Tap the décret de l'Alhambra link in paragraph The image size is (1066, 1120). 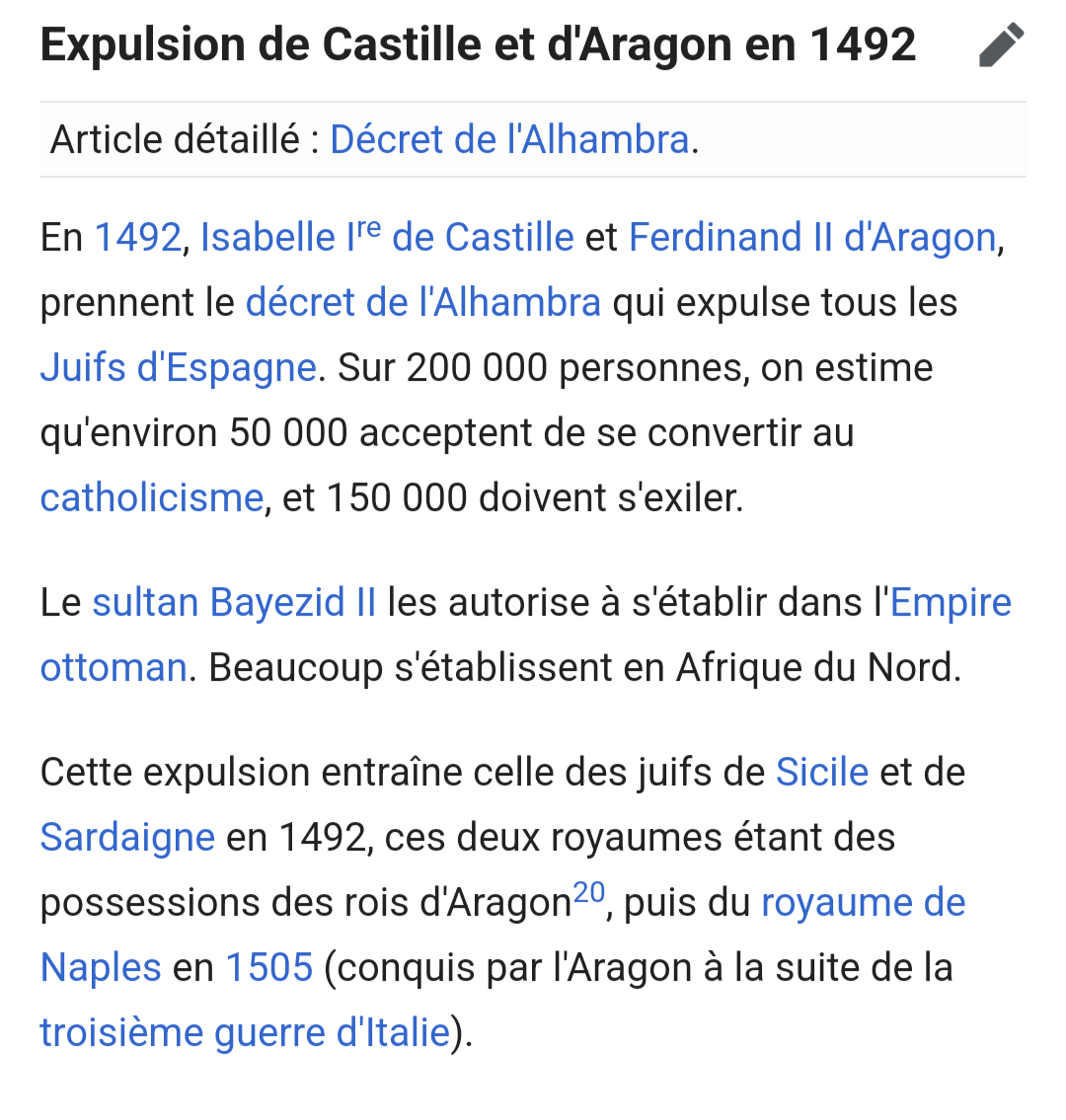click(422, 303)
